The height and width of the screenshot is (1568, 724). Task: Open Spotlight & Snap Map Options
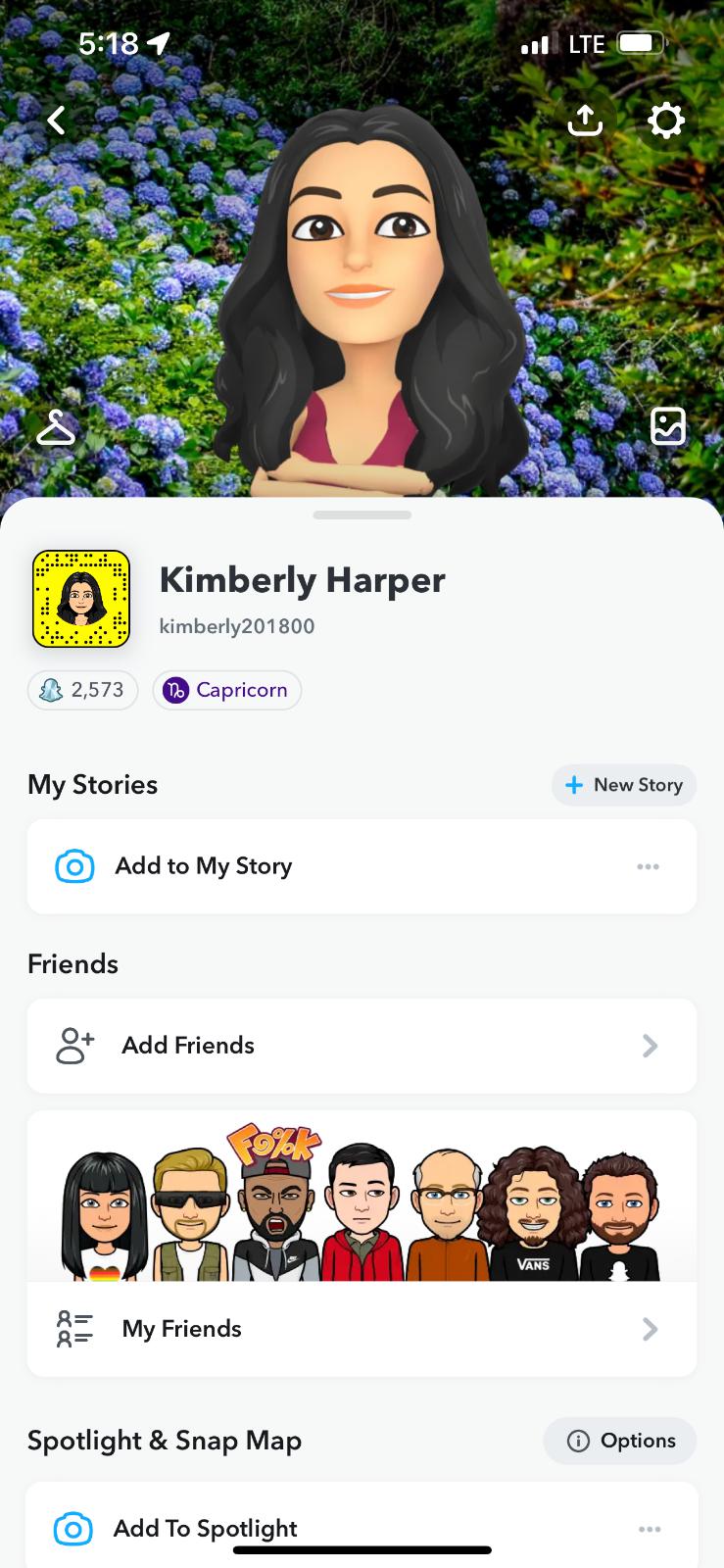(x=620, y=1441)
